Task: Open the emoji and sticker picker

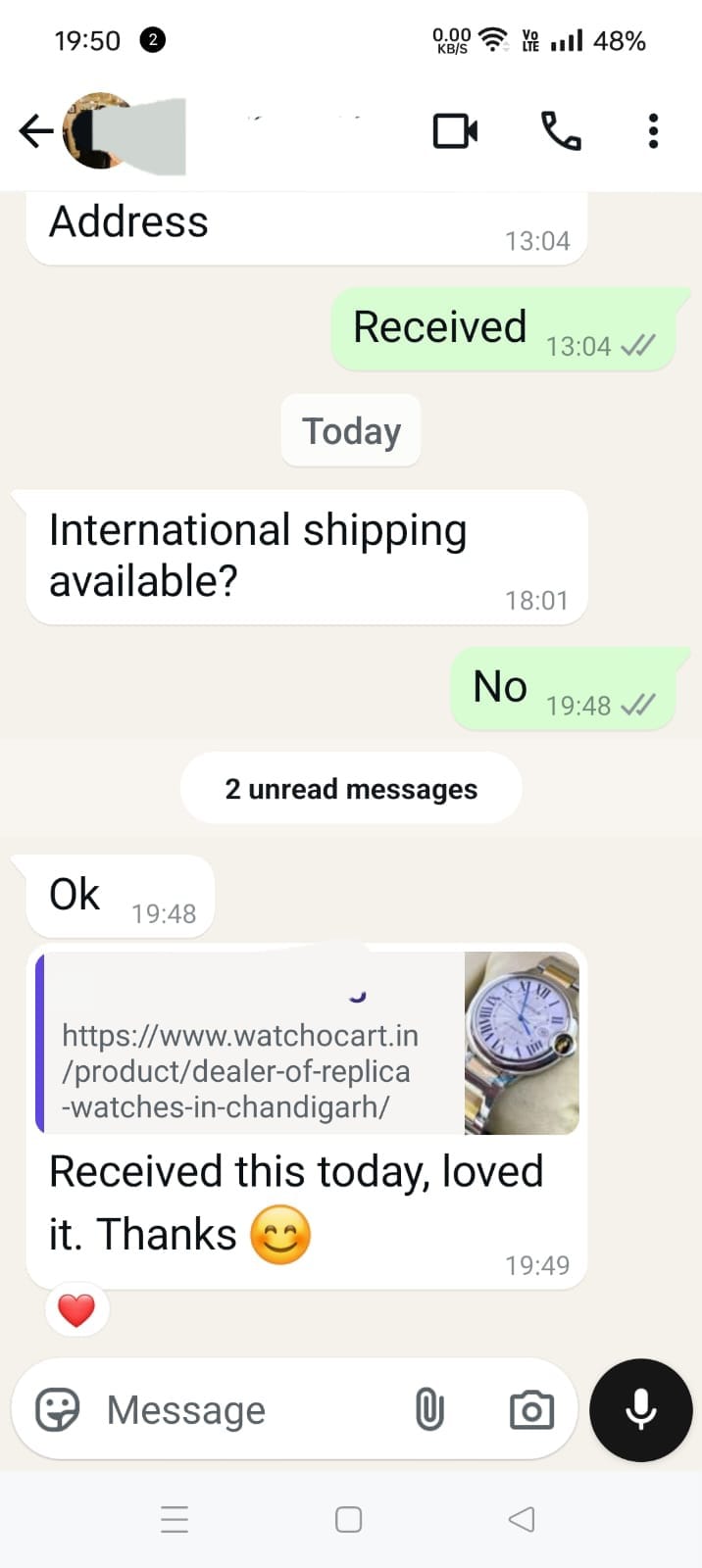Action: click(57, 1410)
